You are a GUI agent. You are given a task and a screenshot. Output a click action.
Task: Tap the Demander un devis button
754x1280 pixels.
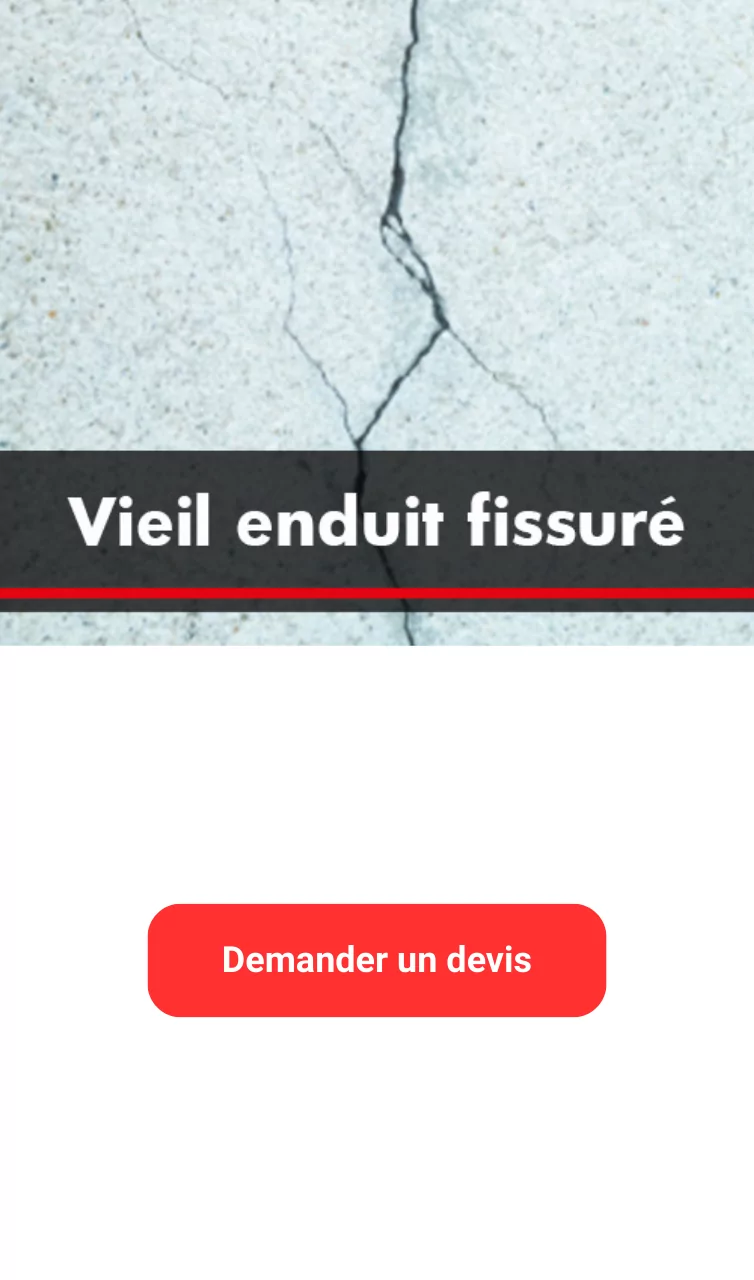pos(377,960)
